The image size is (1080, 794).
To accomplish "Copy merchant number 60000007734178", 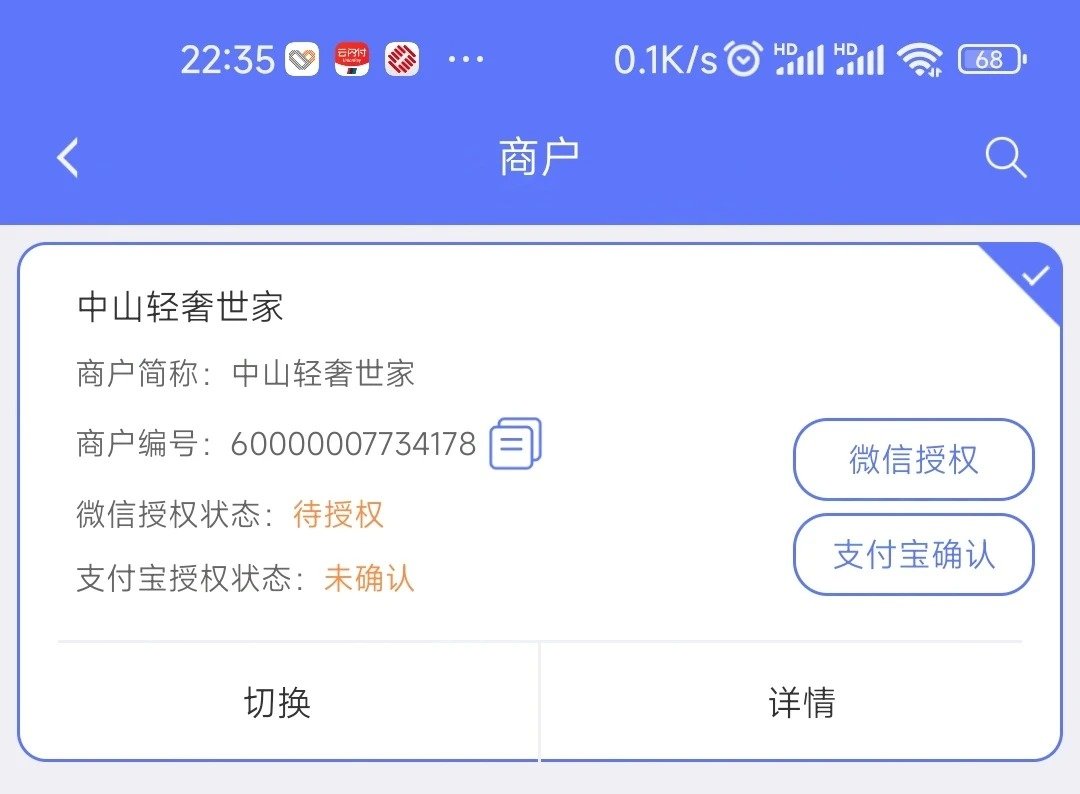I will tap(515, 443).
